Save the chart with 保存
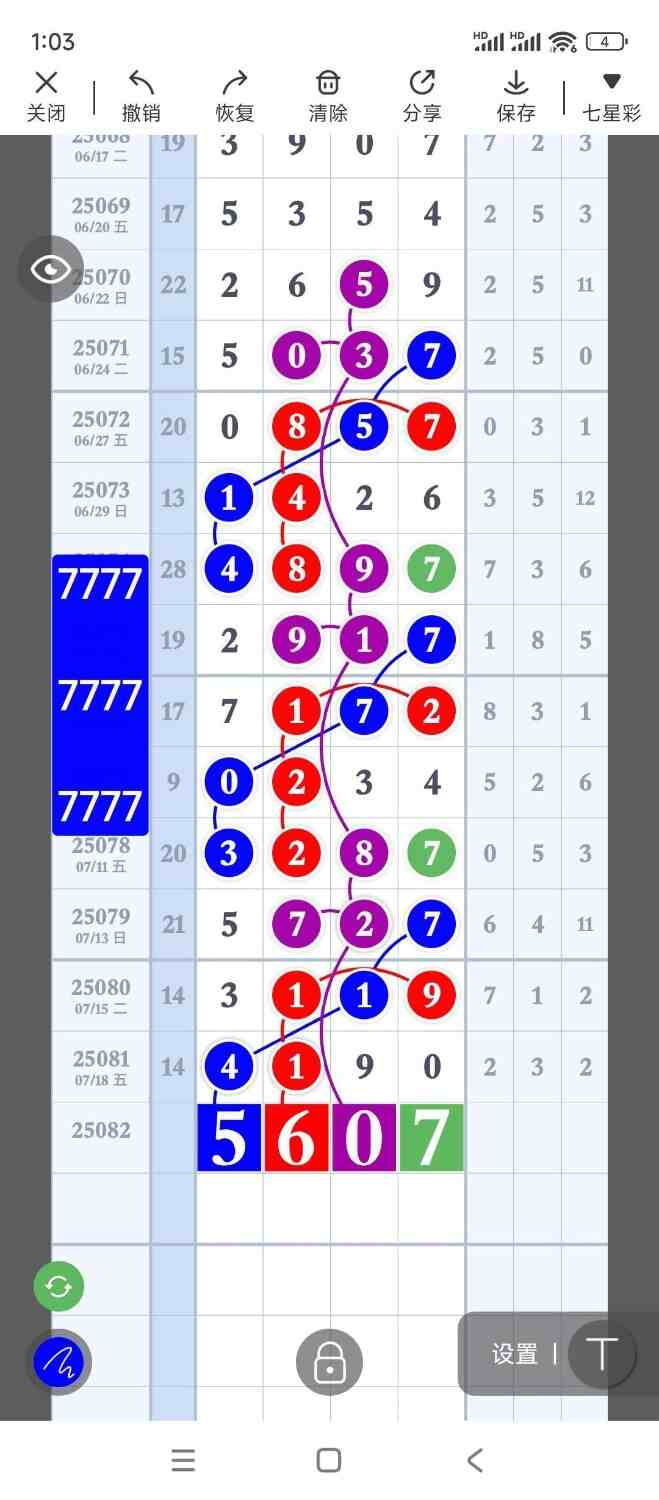The height and width of the screenshot is (1500, 659). [516, 96]
